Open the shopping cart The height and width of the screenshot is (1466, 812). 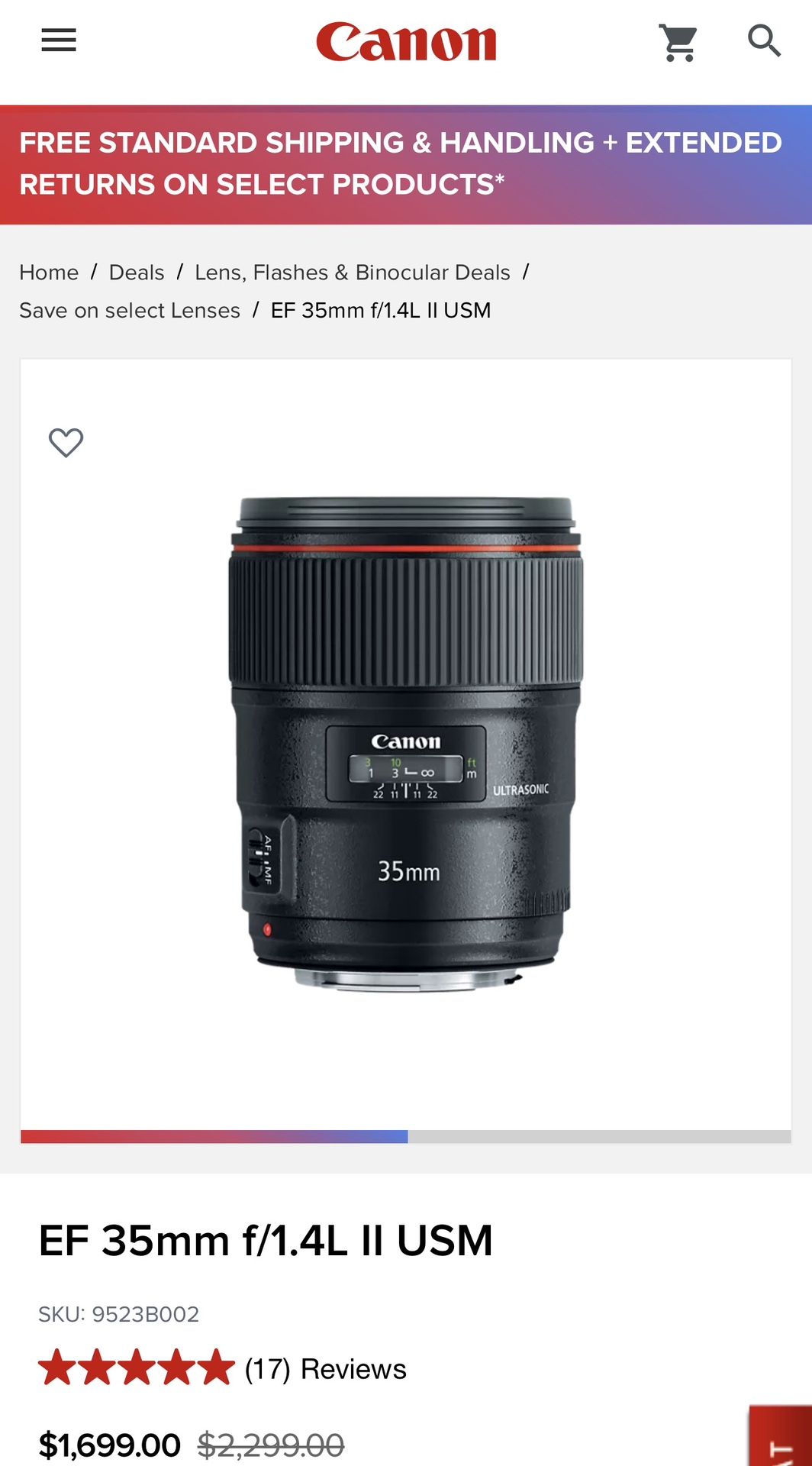[678, 42]
